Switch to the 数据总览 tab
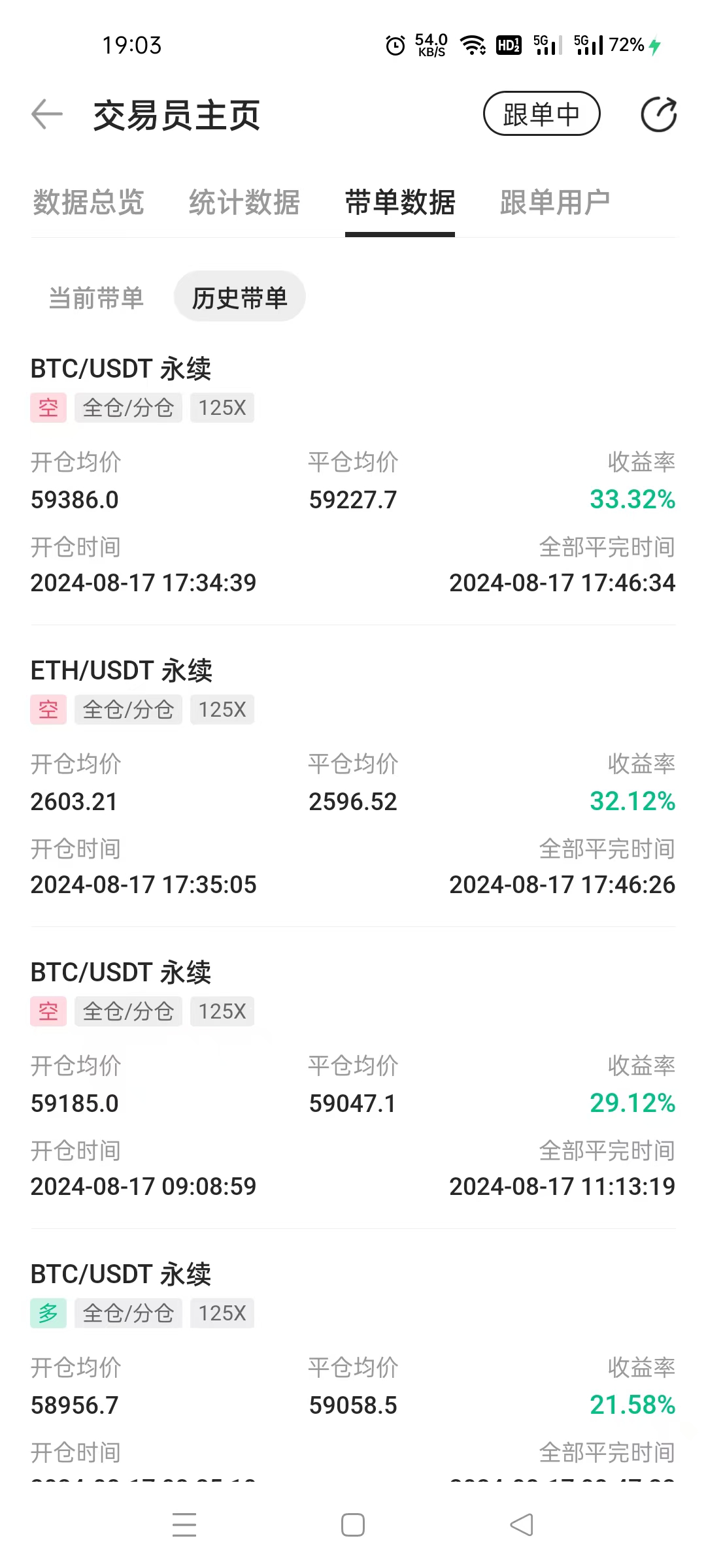Screen dimensions: 706x1568 (x=88, y=203)
